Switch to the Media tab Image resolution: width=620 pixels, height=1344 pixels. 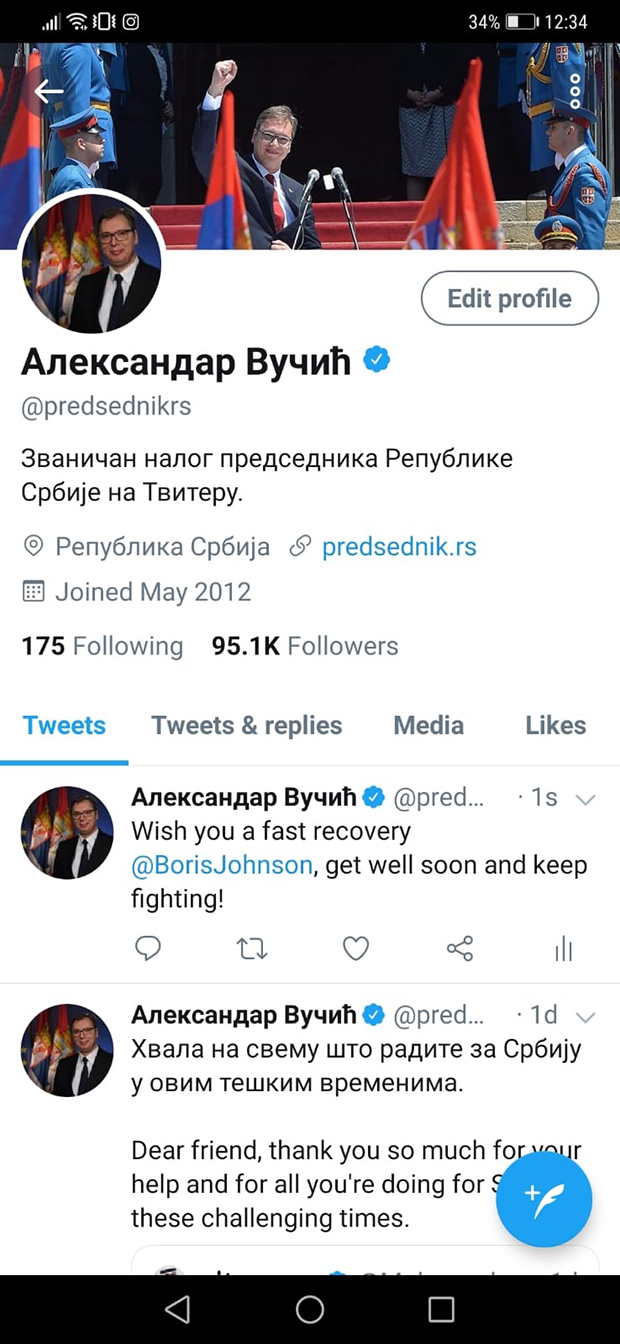(x=428, y=725)
